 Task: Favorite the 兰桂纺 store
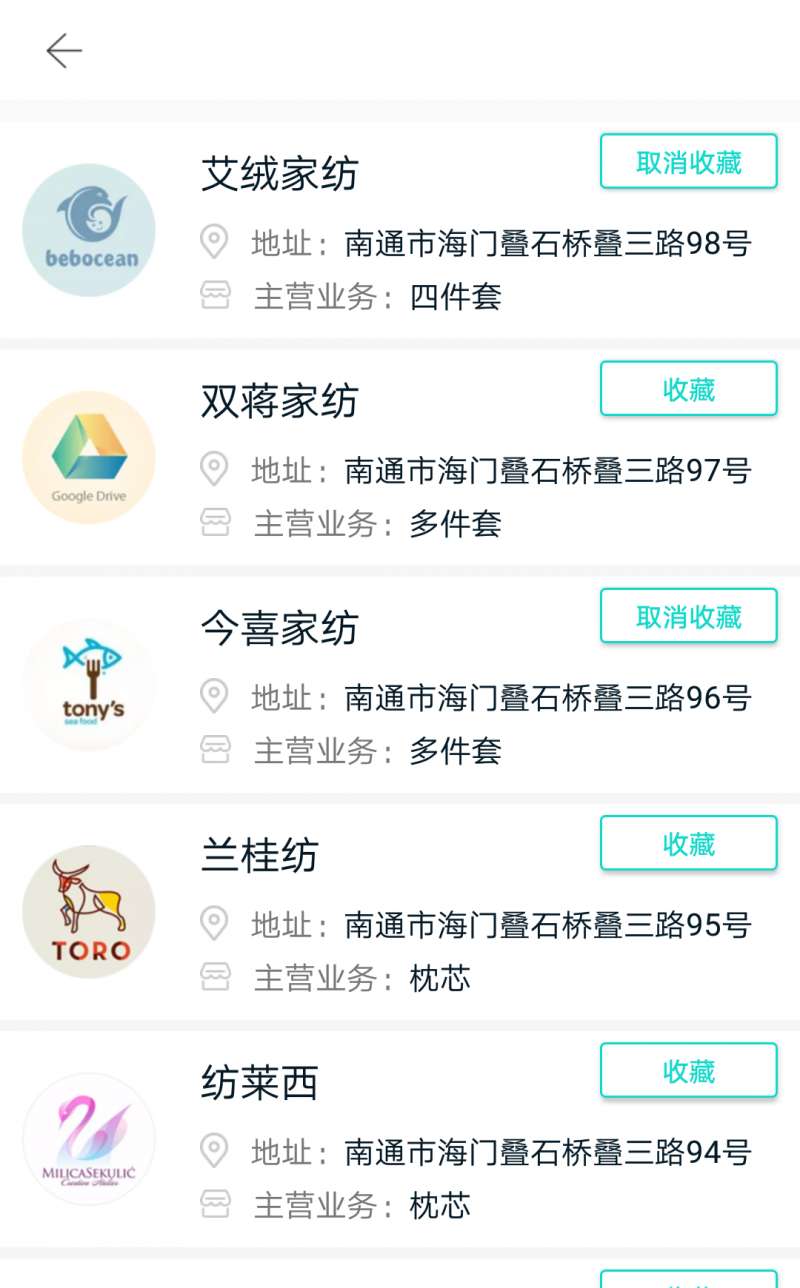point(688,843)
